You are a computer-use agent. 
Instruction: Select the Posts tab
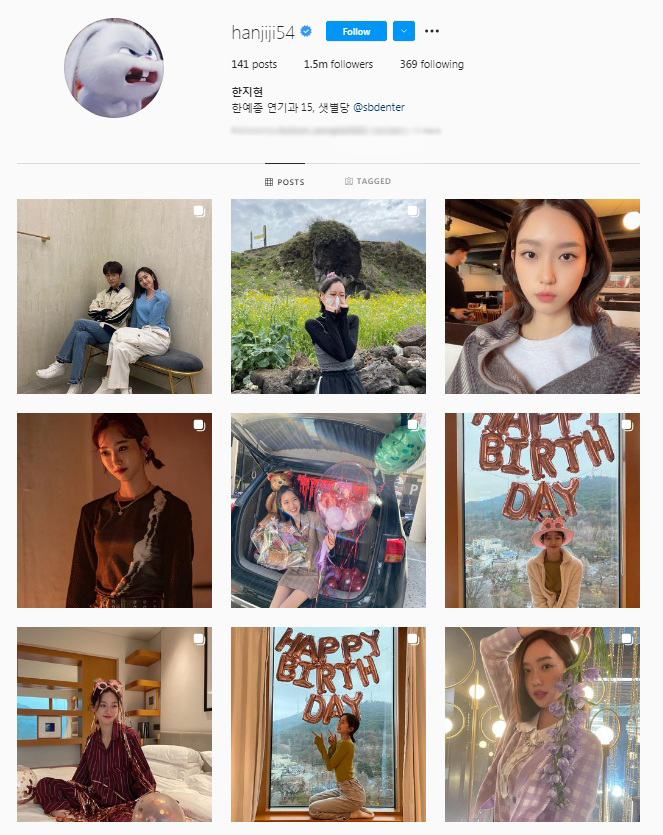click(285, 181)
